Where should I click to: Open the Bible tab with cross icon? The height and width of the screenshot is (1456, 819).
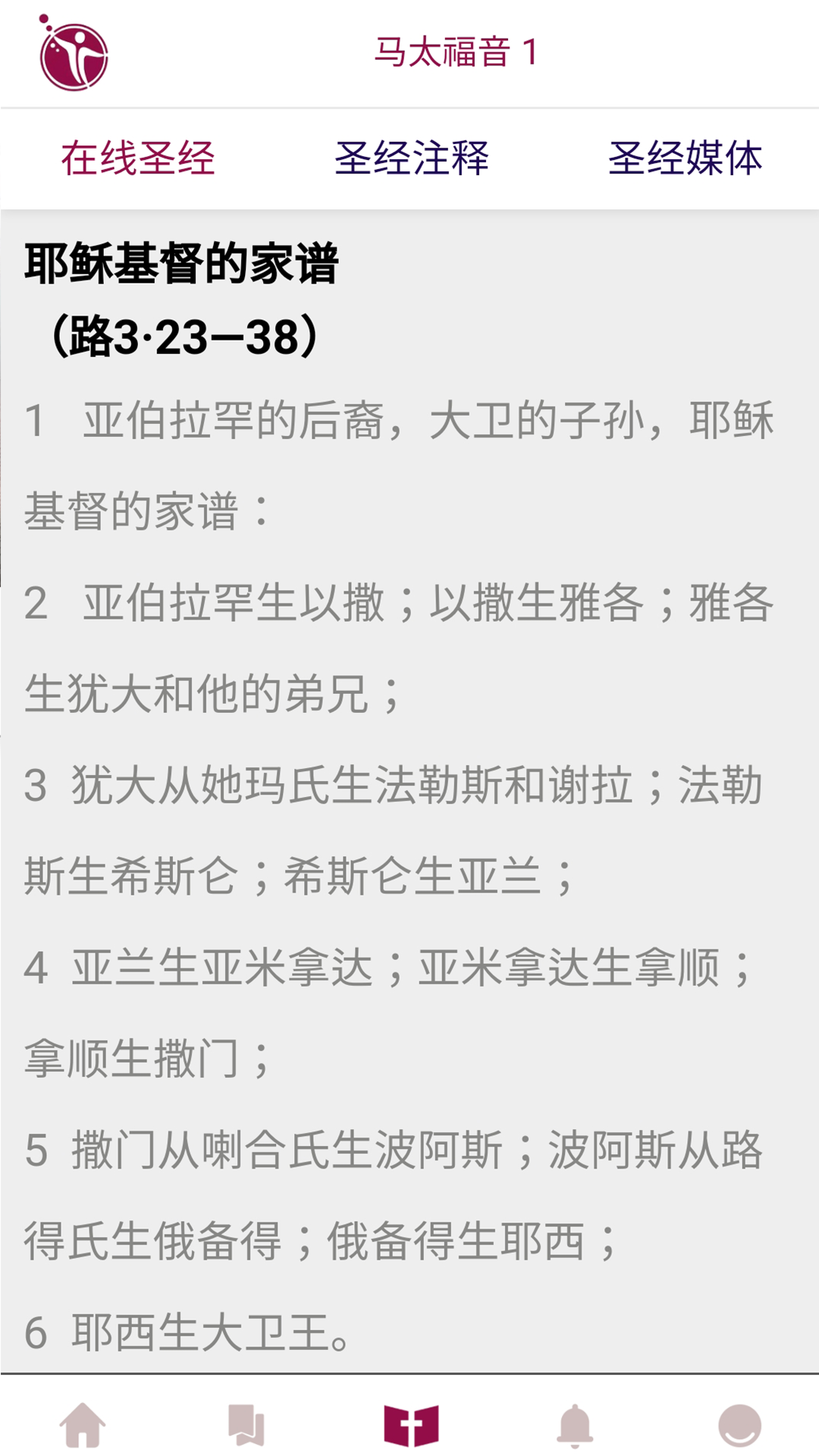(x=411, y=1424)
